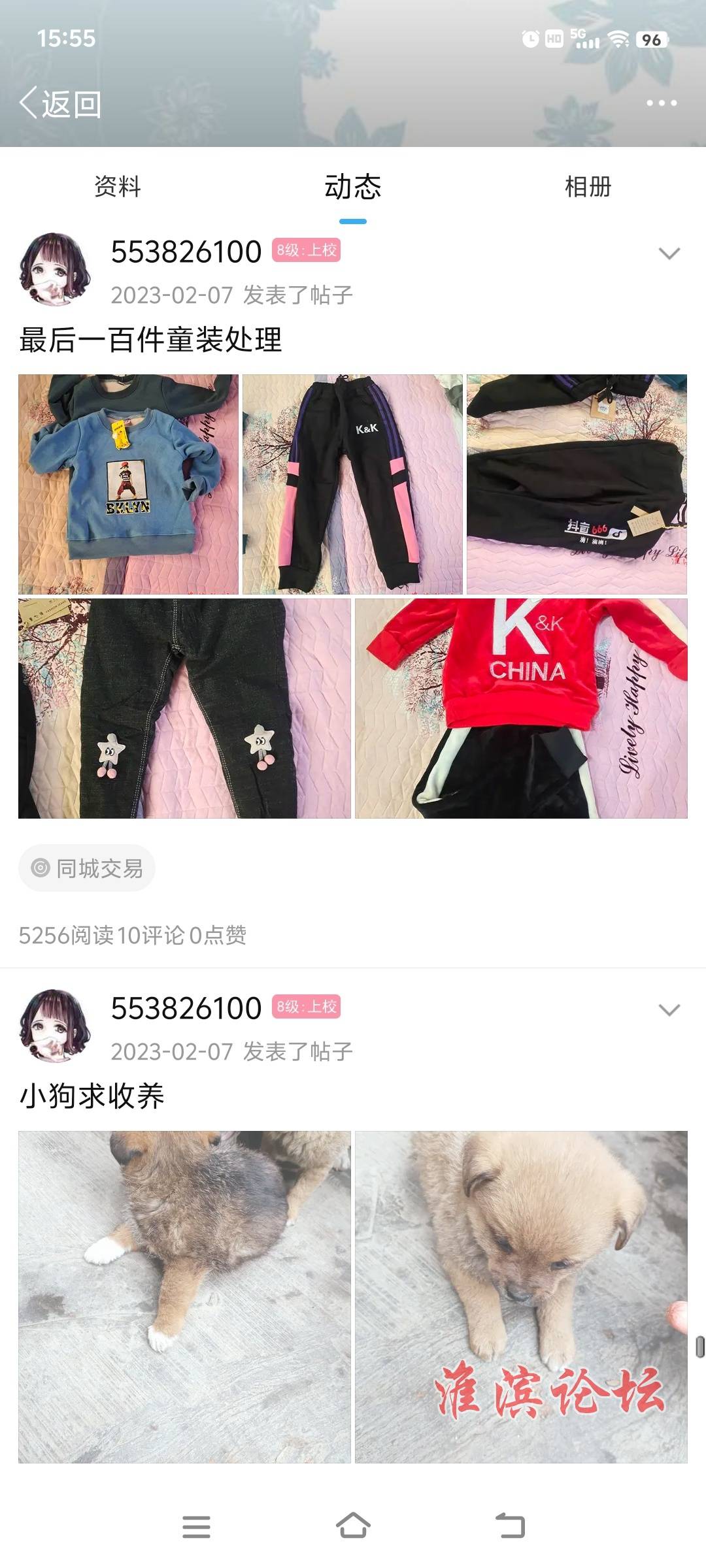Image resolution: width=706 pixels, height=1568 pixels.
Task: View the dark-furred puppy photo
Action: (x=184, y=1296)
